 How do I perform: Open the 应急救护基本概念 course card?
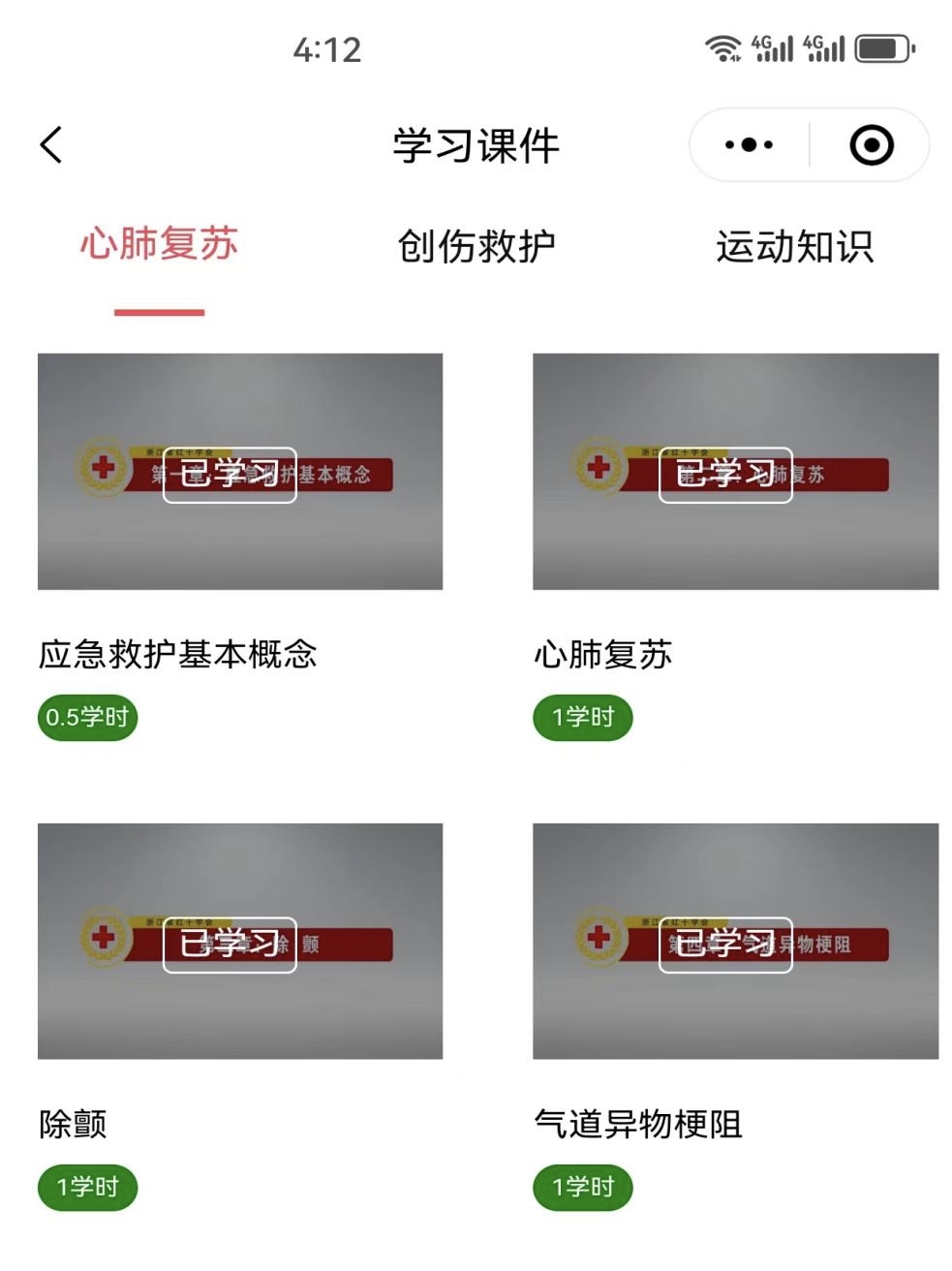pos(239,472)
